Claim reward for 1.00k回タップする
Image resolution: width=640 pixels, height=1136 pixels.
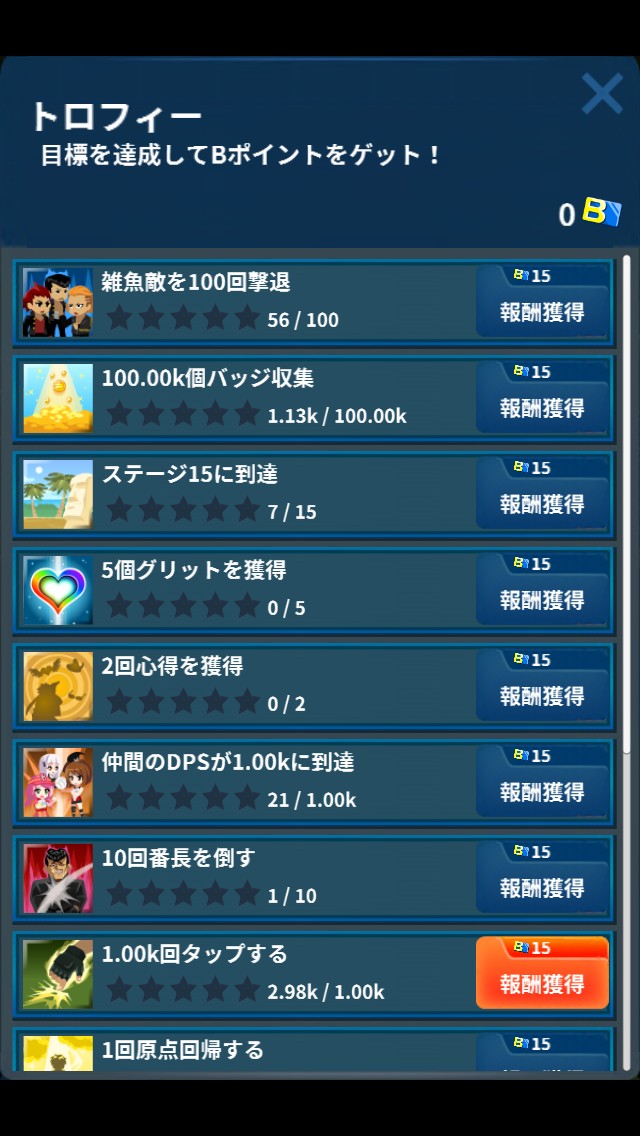click(542, 974)
